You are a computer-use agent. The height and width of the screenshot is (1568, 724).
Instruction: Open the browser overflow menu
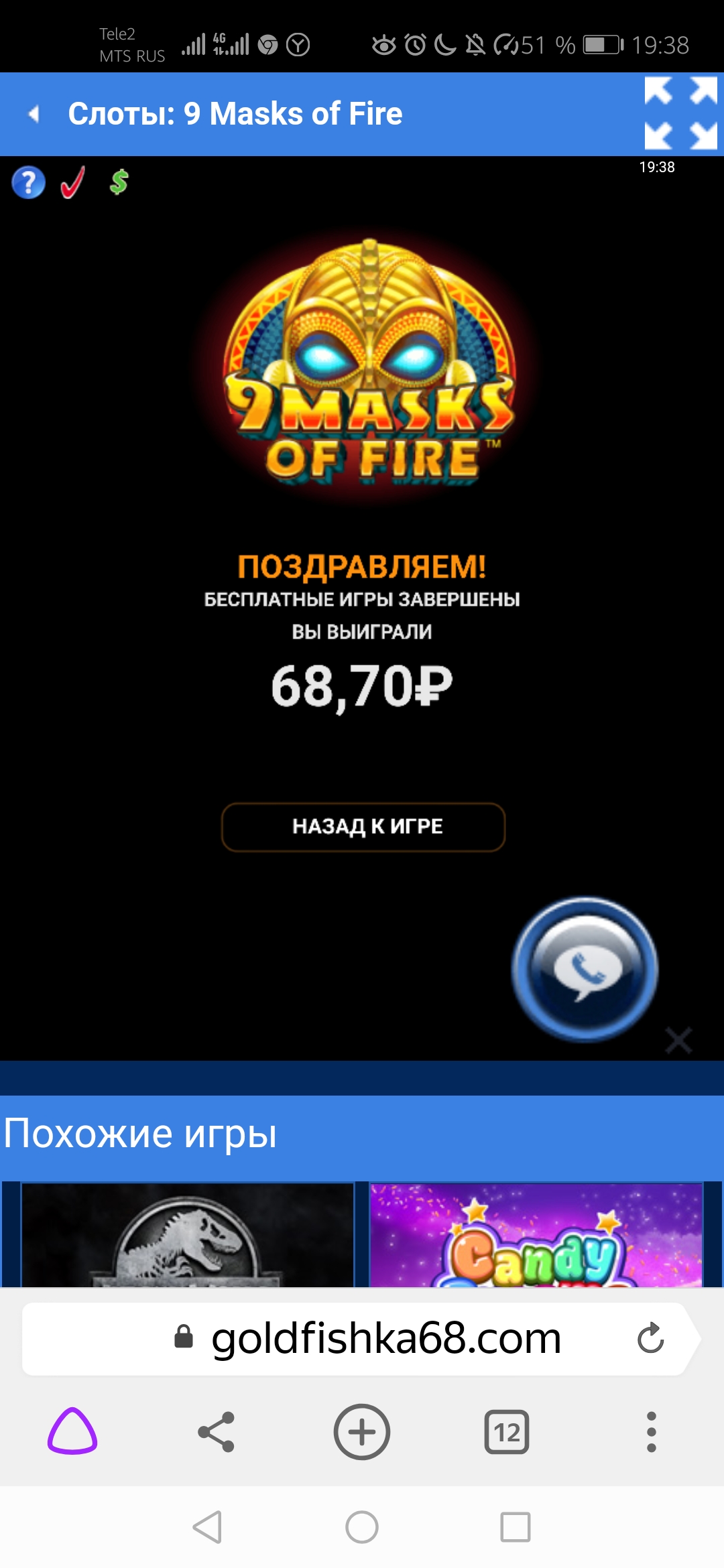(651, 1432)
